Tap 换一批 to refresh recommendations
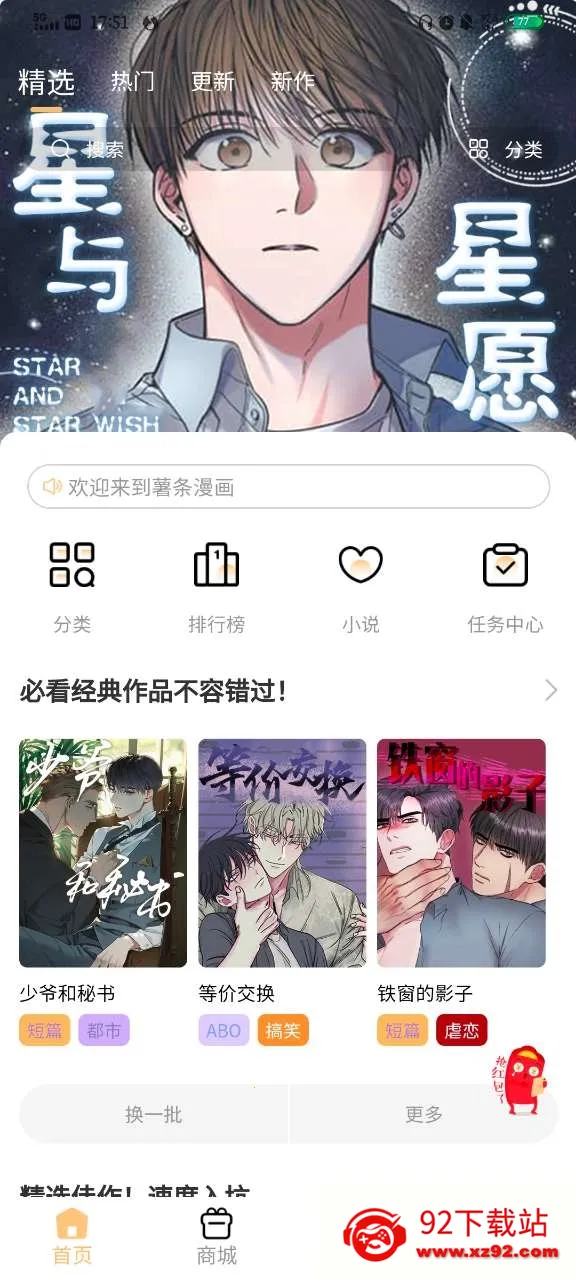Viewport: 576px width, 1280px height. [153, 1114]
